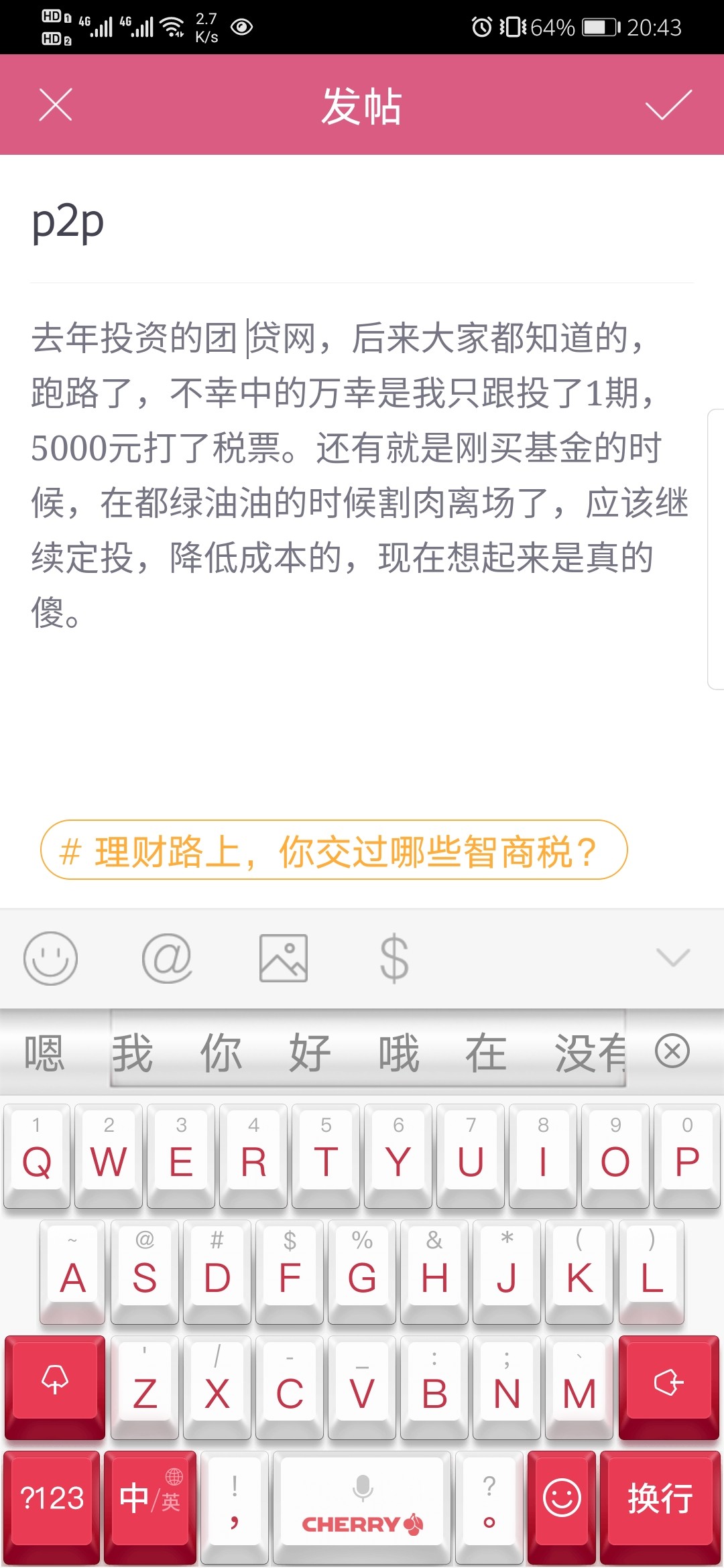Choose the suggested word 我
The height and width of the screenshot is (1568, 724).
coord(132,1053)
